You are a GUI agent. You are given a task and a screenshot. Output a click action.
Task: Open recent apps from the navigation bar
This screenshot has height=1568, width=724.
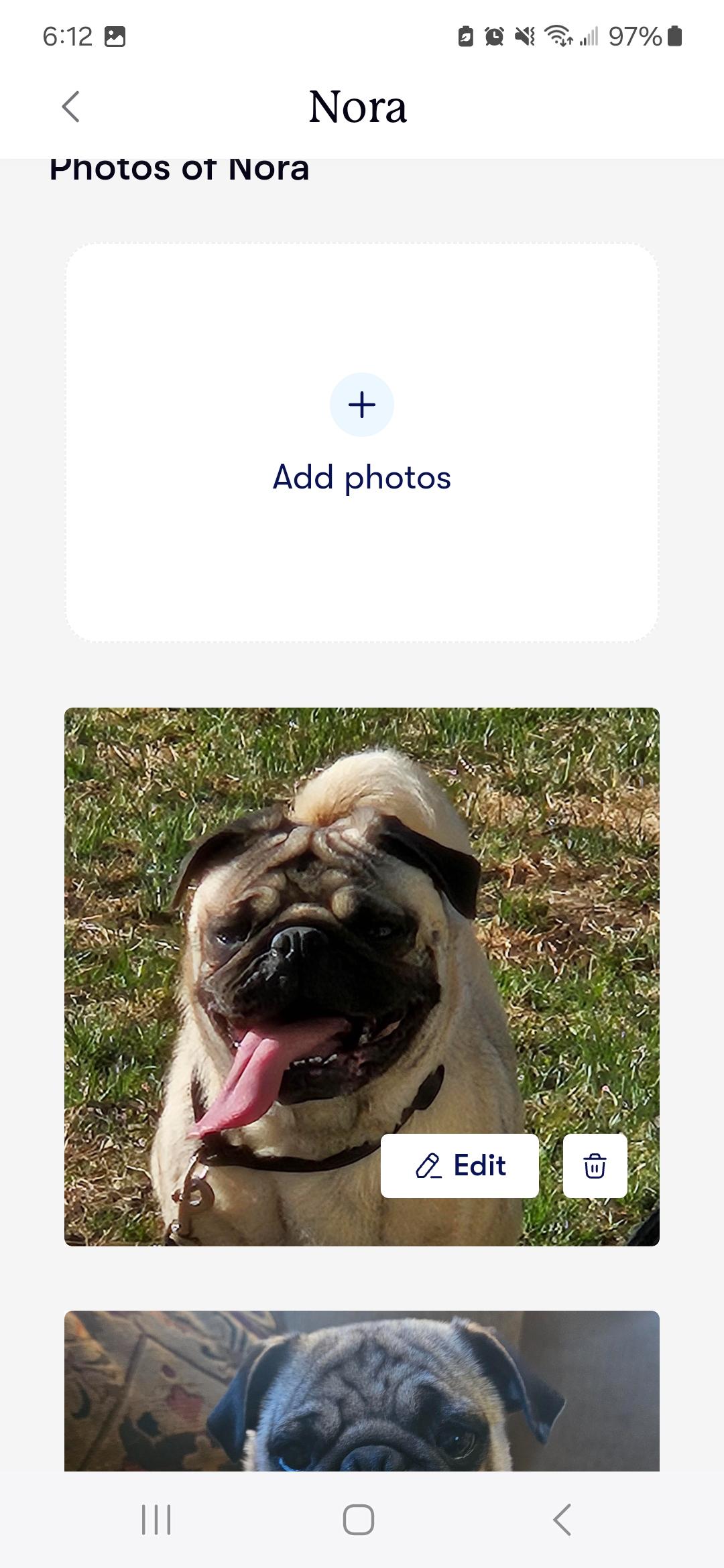(156, 1519)
